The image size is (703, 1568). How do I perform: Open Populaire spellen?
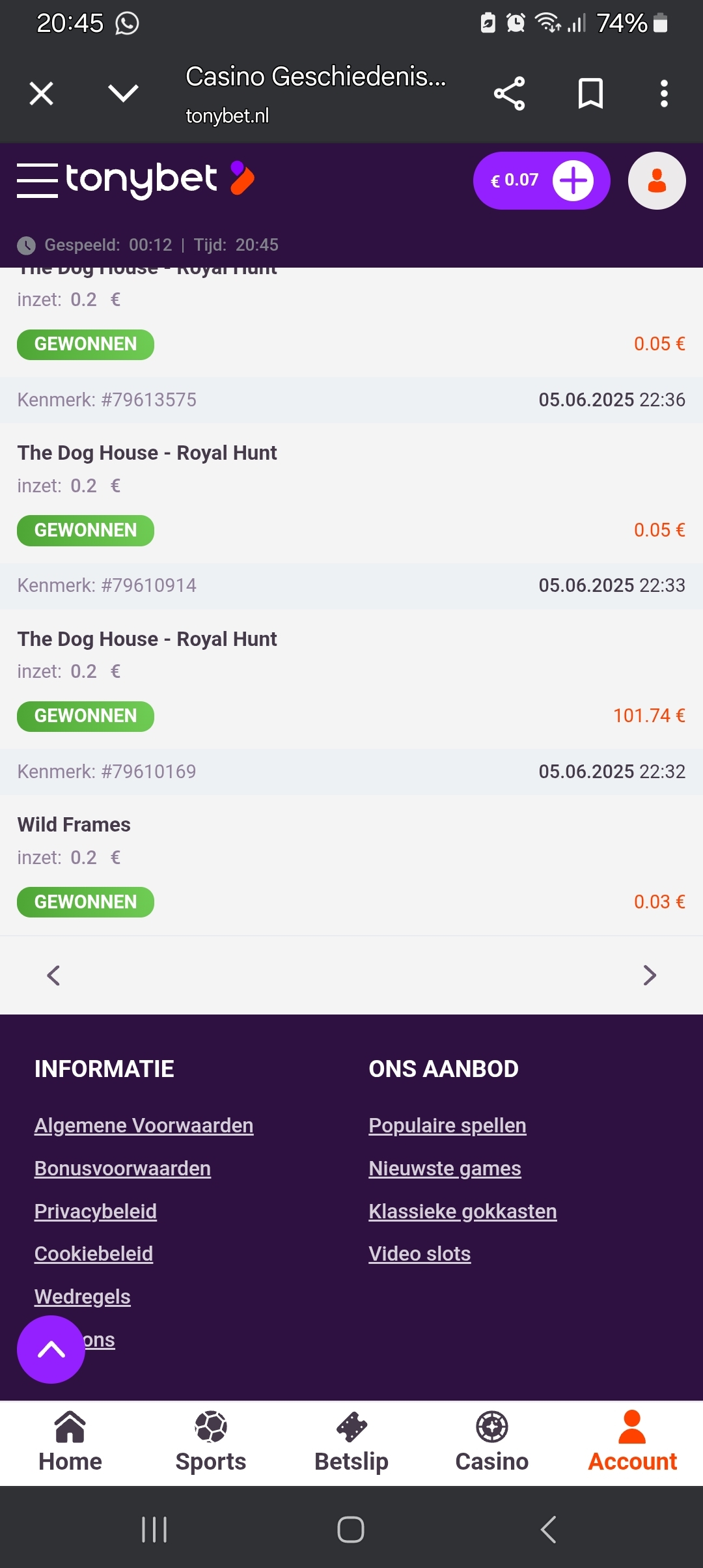point(447,1125)
